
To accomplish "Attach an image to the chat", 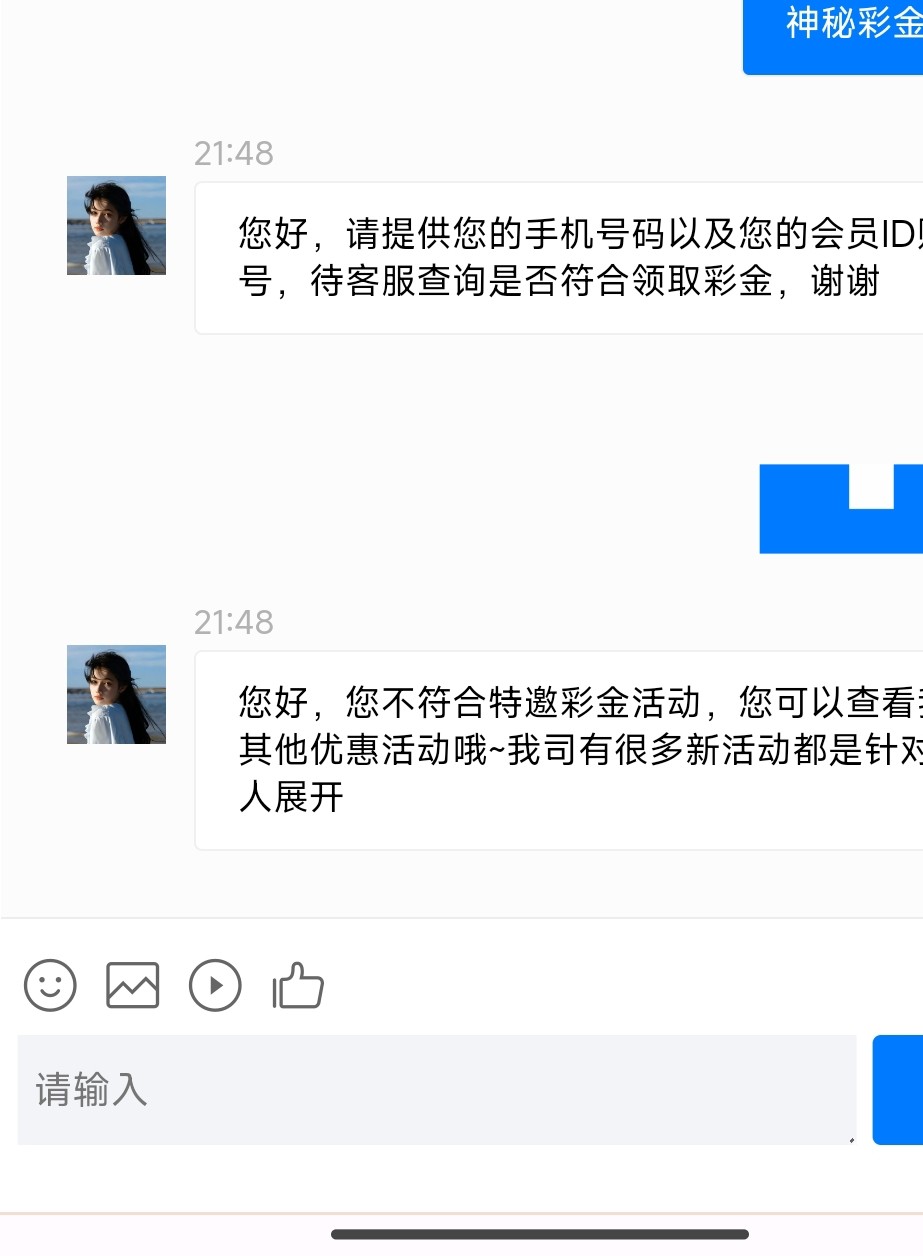I will [133, 986].
